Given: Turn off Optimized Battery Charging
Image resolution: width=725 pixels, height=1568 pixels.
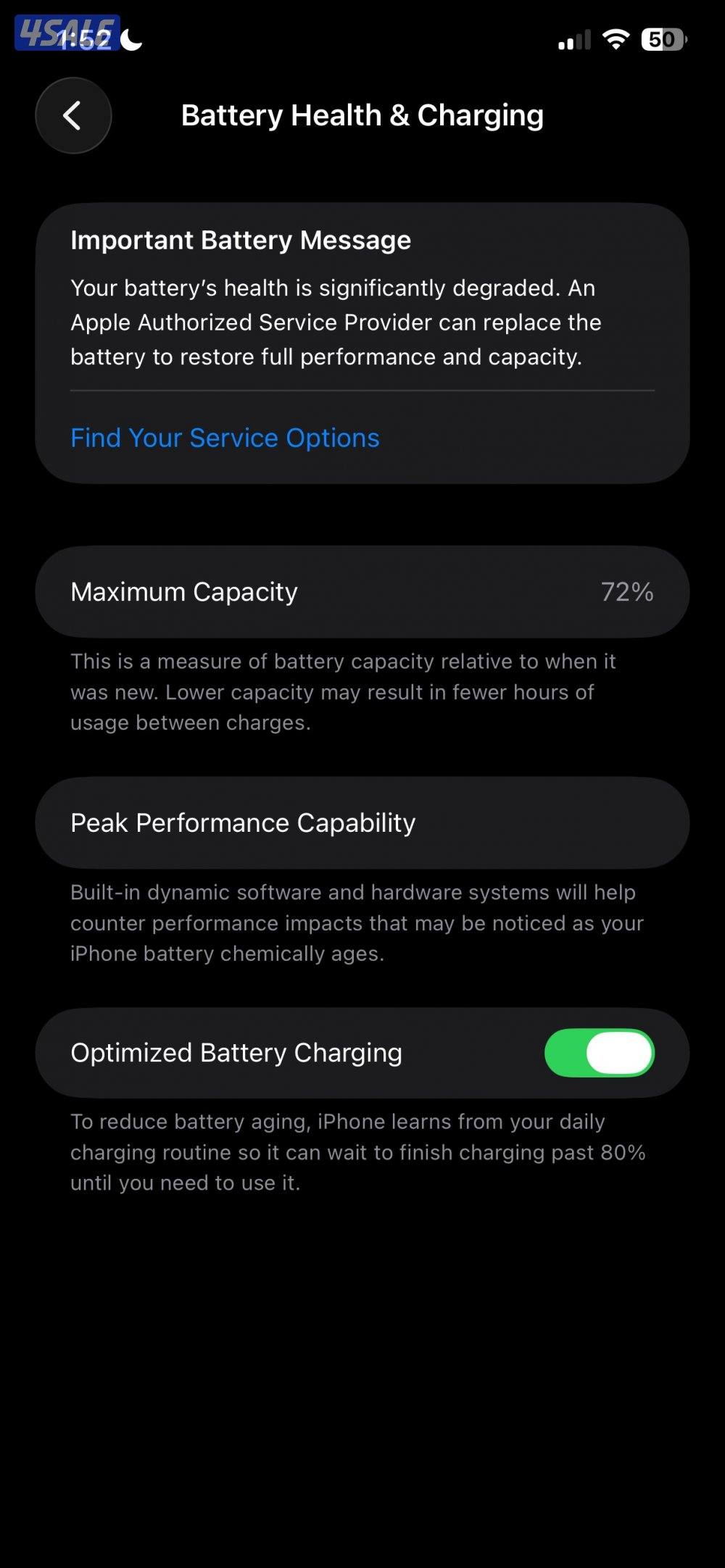Looking at the screenshot, I should tap(599, 1053).
